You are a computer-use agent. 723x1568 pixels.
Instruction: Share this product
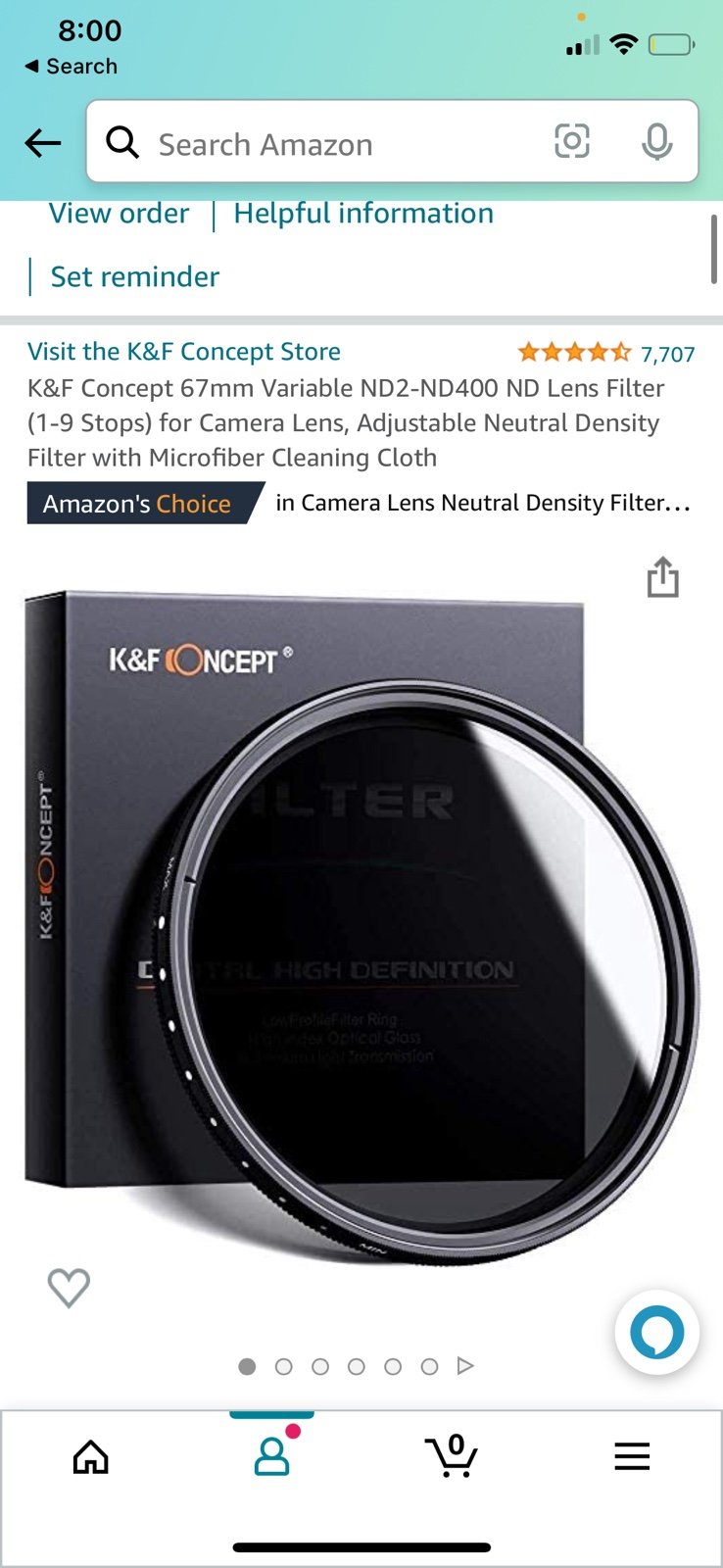click(663, 577)
